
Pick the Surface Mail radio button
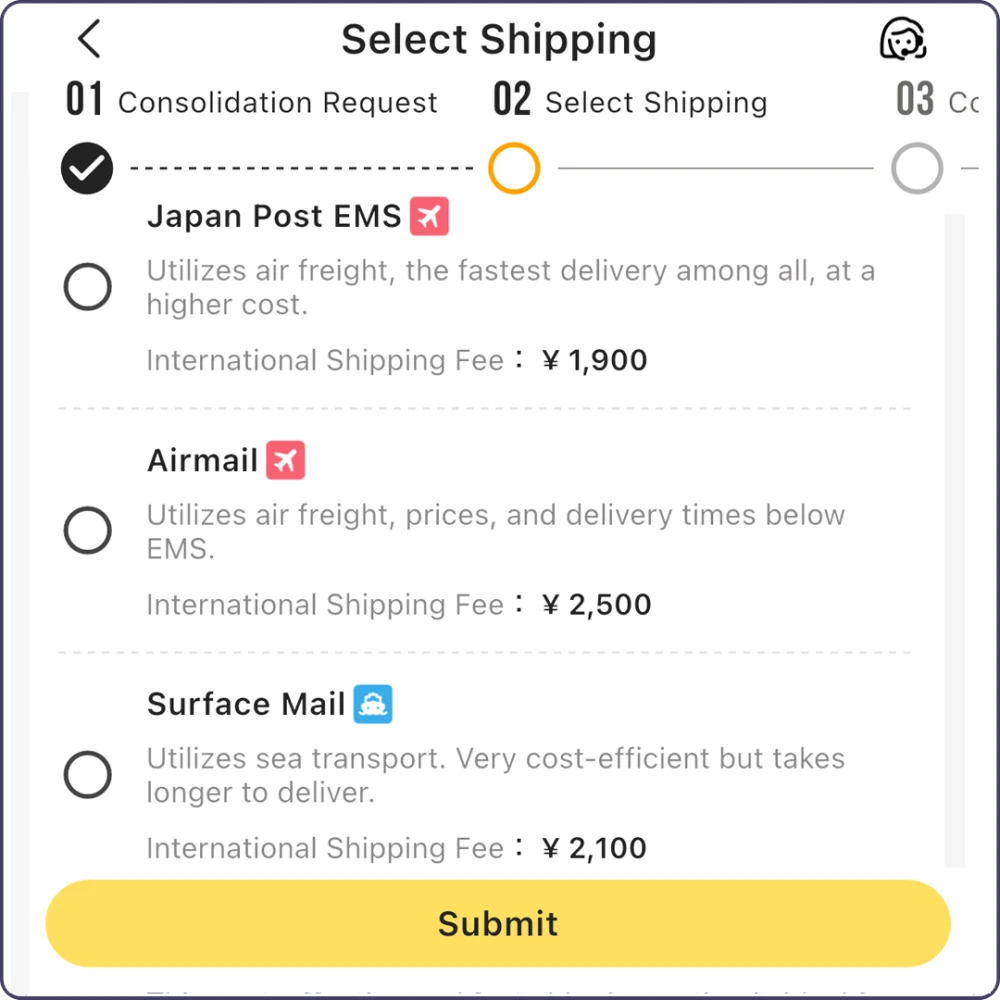pos(88,774)
